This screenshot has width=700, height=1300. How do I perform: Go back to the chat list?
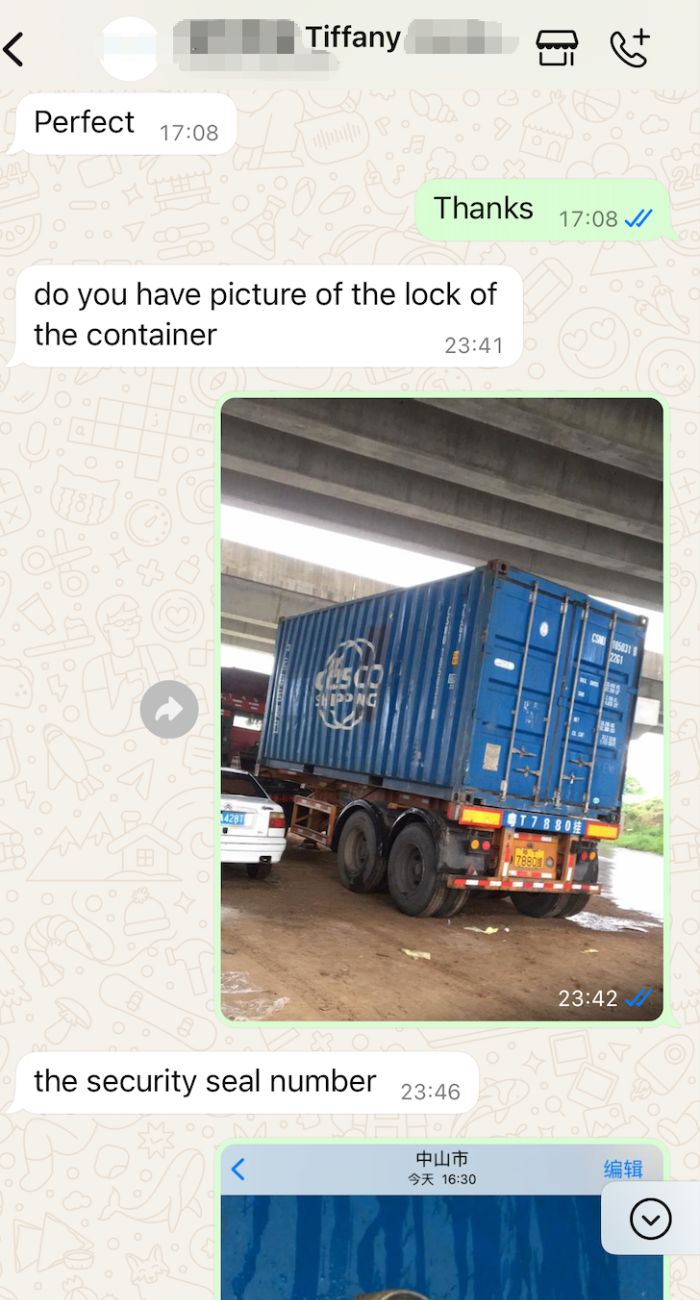(x=14, y=48)
